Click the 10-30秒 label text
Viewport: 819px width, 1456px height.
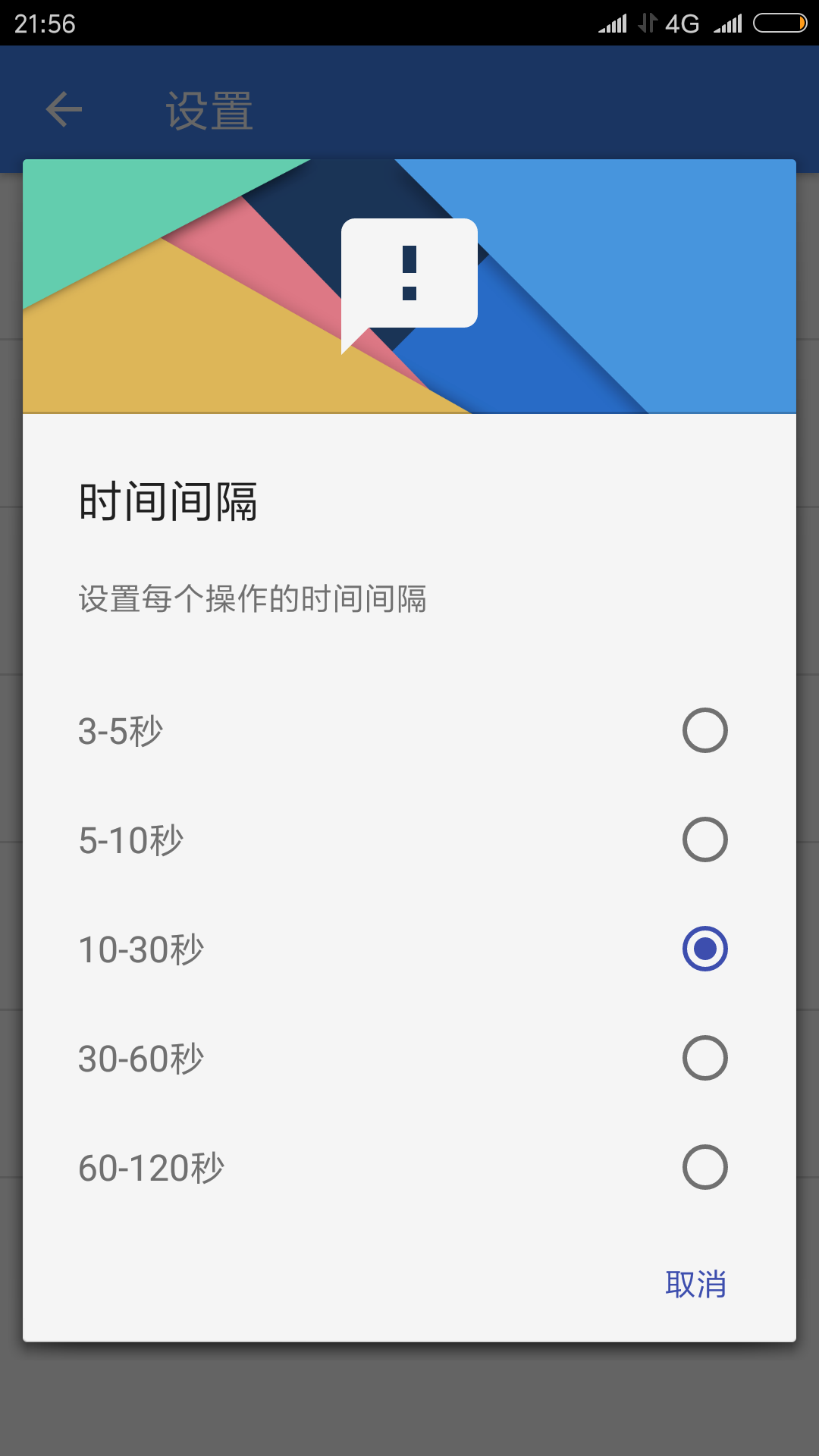pyautogui.click(x=141, y=949)
